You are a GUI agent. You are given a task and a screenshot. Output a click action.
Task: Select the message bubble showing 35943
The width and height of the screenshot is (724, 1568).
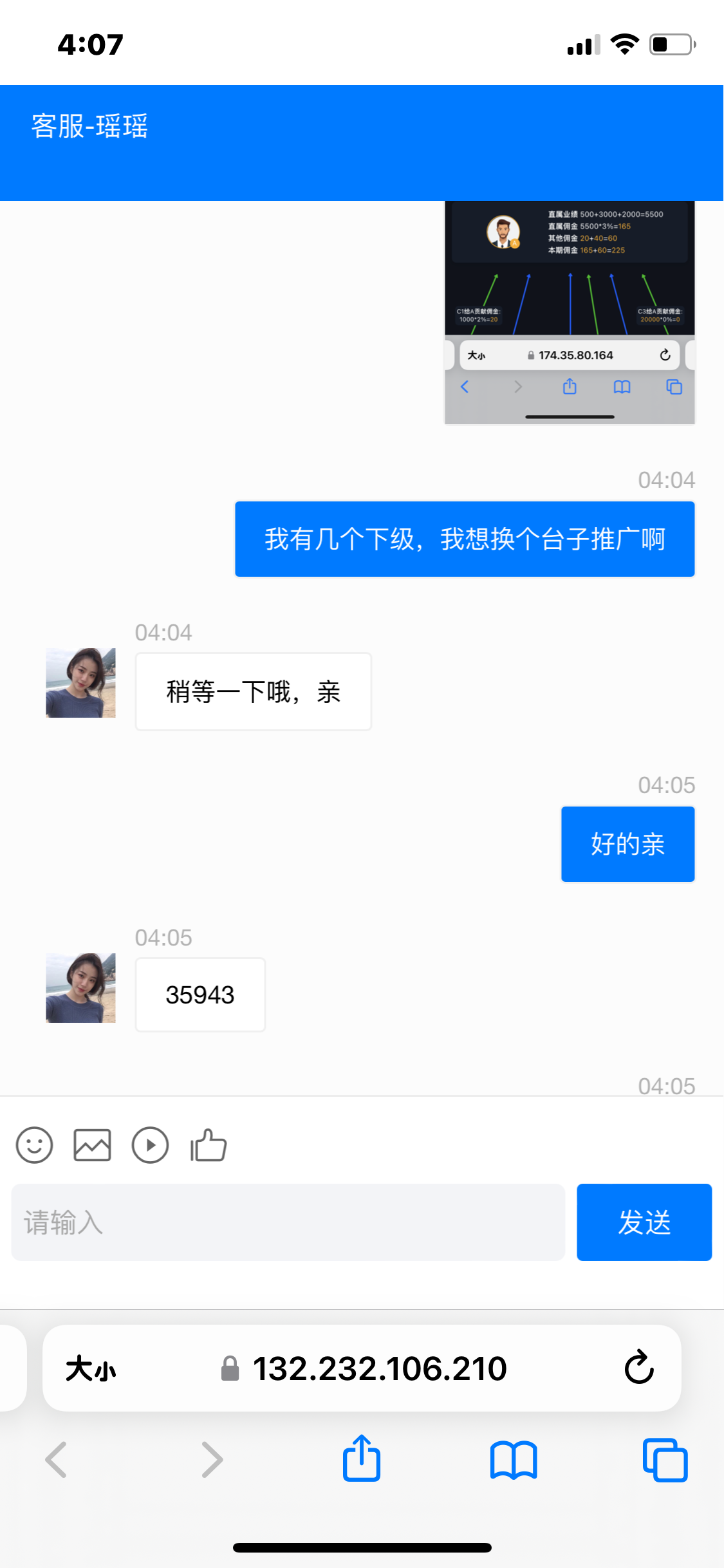(x=200, y=995)
